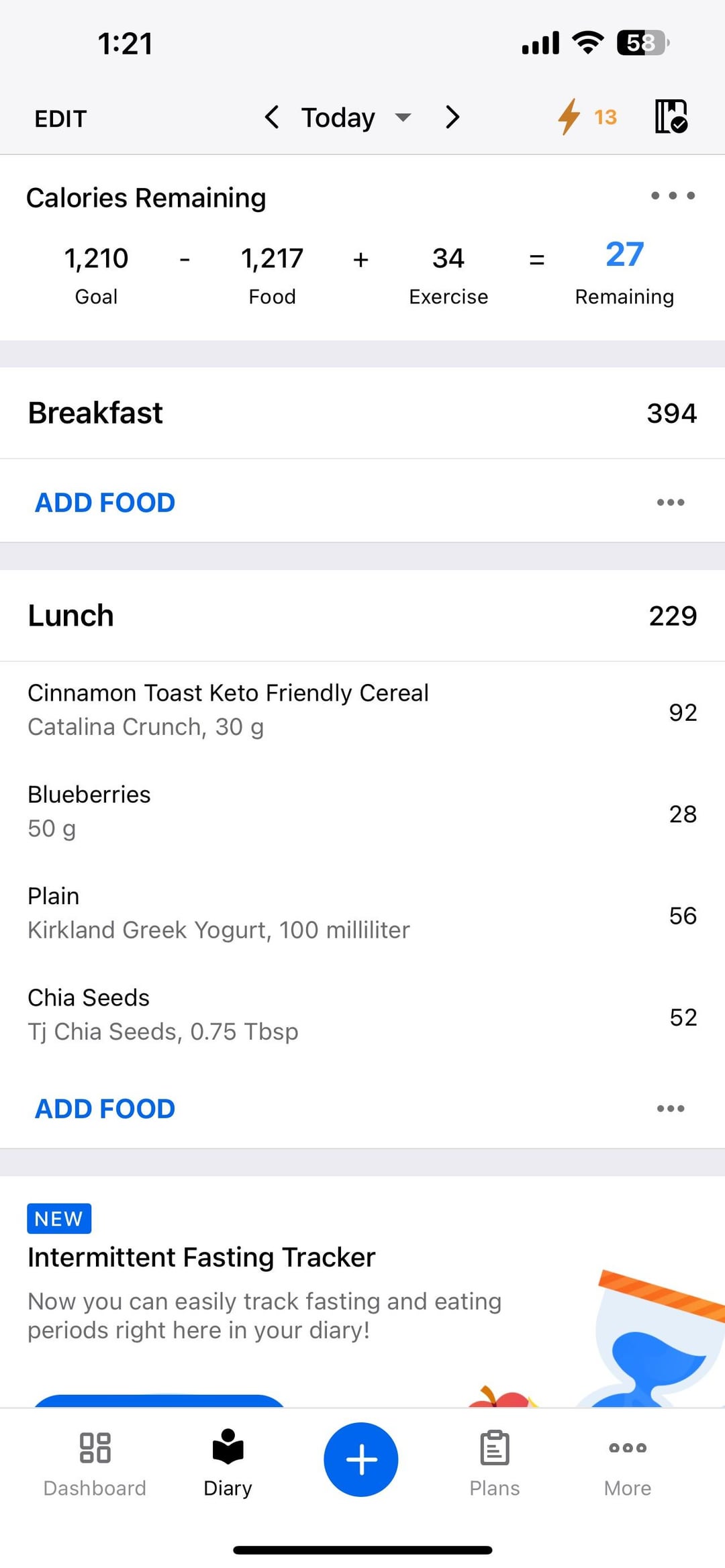This screenshot has width=725, height=1568.
Task: Switch to the Dashboard tab
Action: point(95,1462)
